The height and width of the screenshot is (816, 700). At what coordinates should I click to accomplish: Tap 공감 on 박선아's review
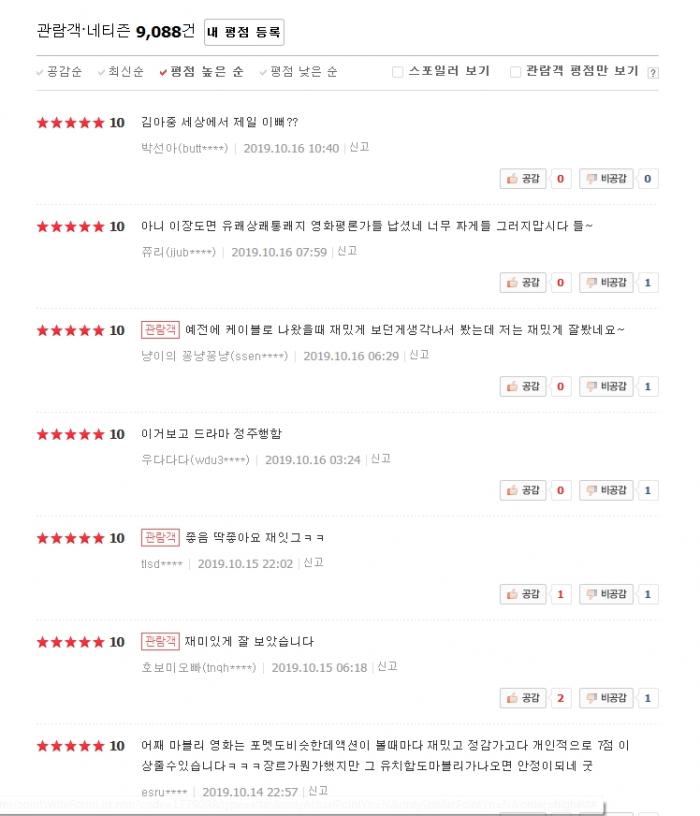pos(523,179)
